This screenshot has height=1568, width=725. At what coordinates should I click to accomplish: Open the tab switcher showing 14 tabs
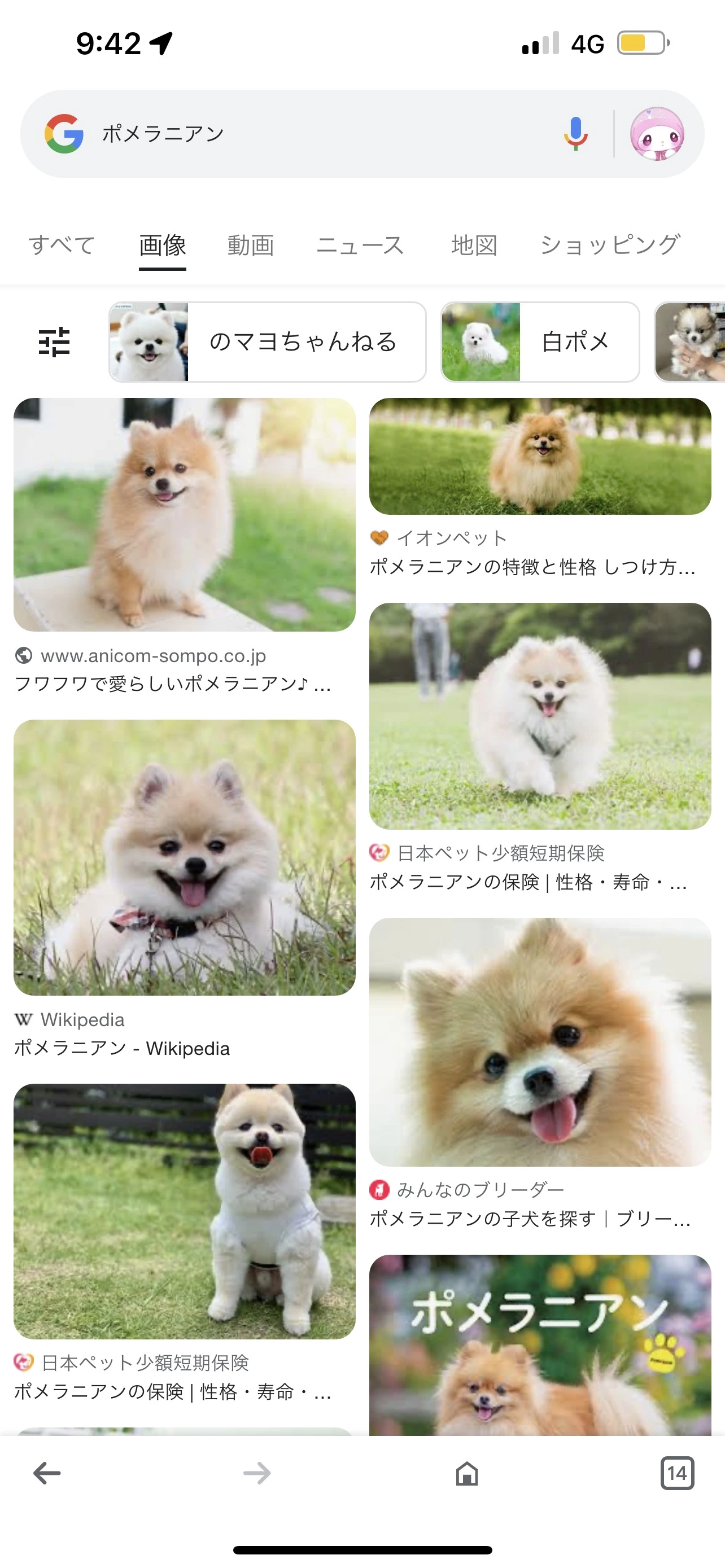click(x=677, y=1474)
